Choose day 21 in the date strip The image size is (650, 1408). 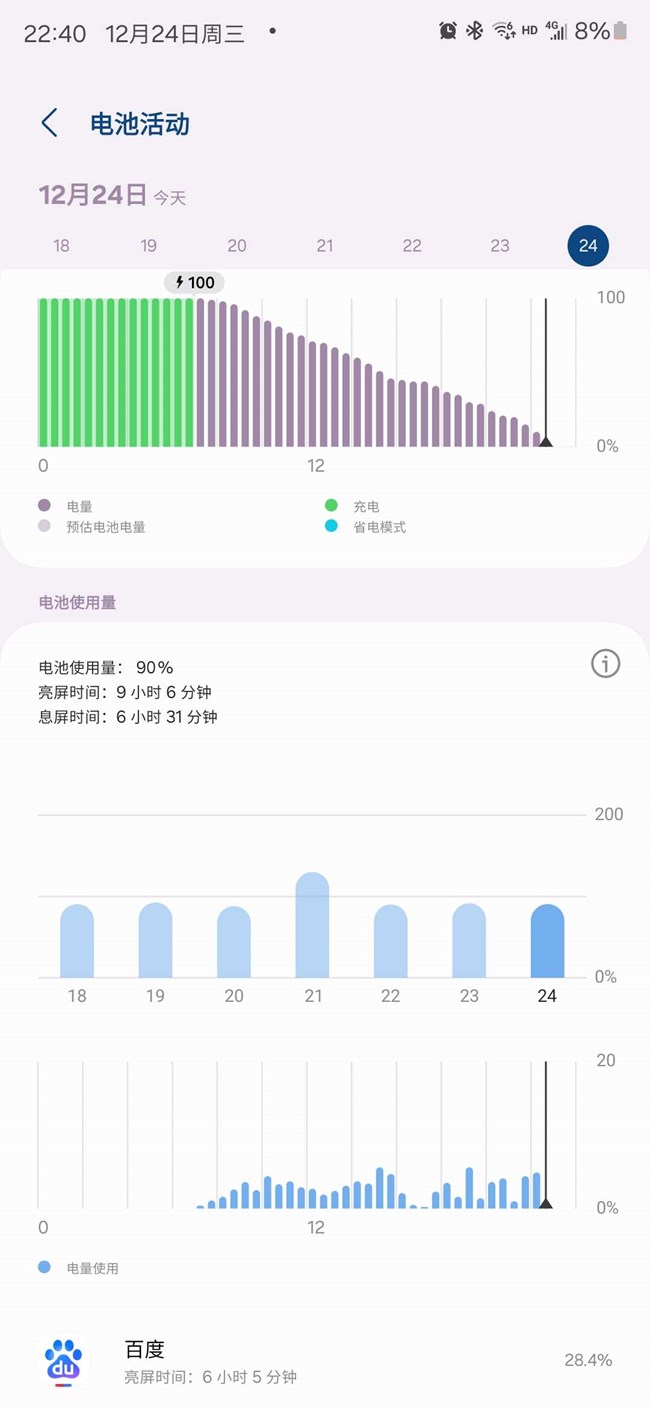point(325,246)
